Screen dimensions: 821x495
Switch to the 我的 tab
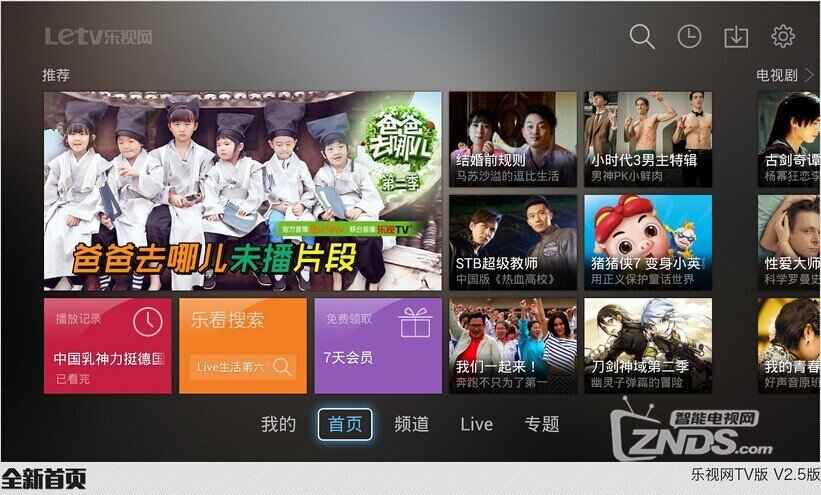(x=279, y=424)
